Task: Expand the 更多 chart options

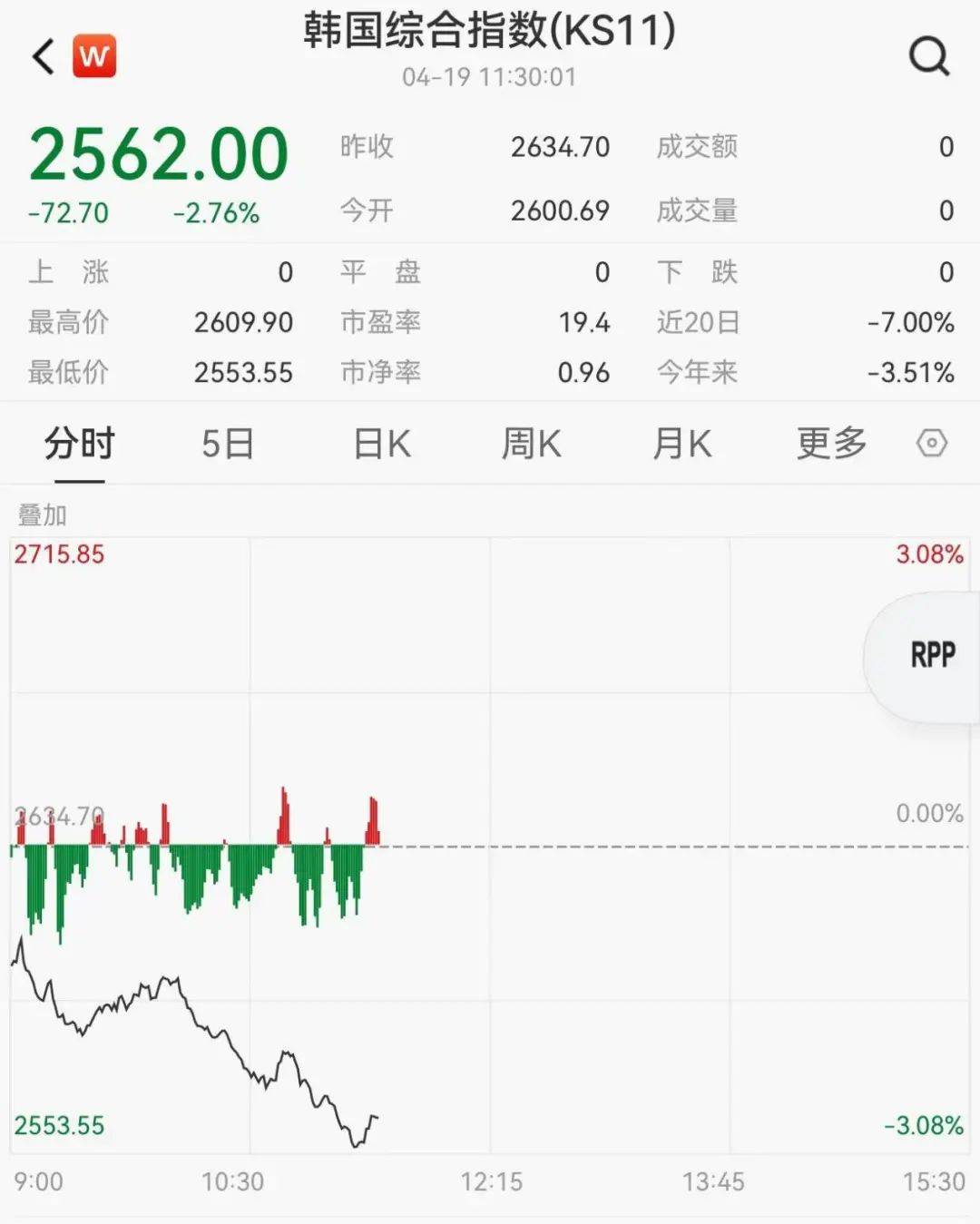Action: point(831,444)
